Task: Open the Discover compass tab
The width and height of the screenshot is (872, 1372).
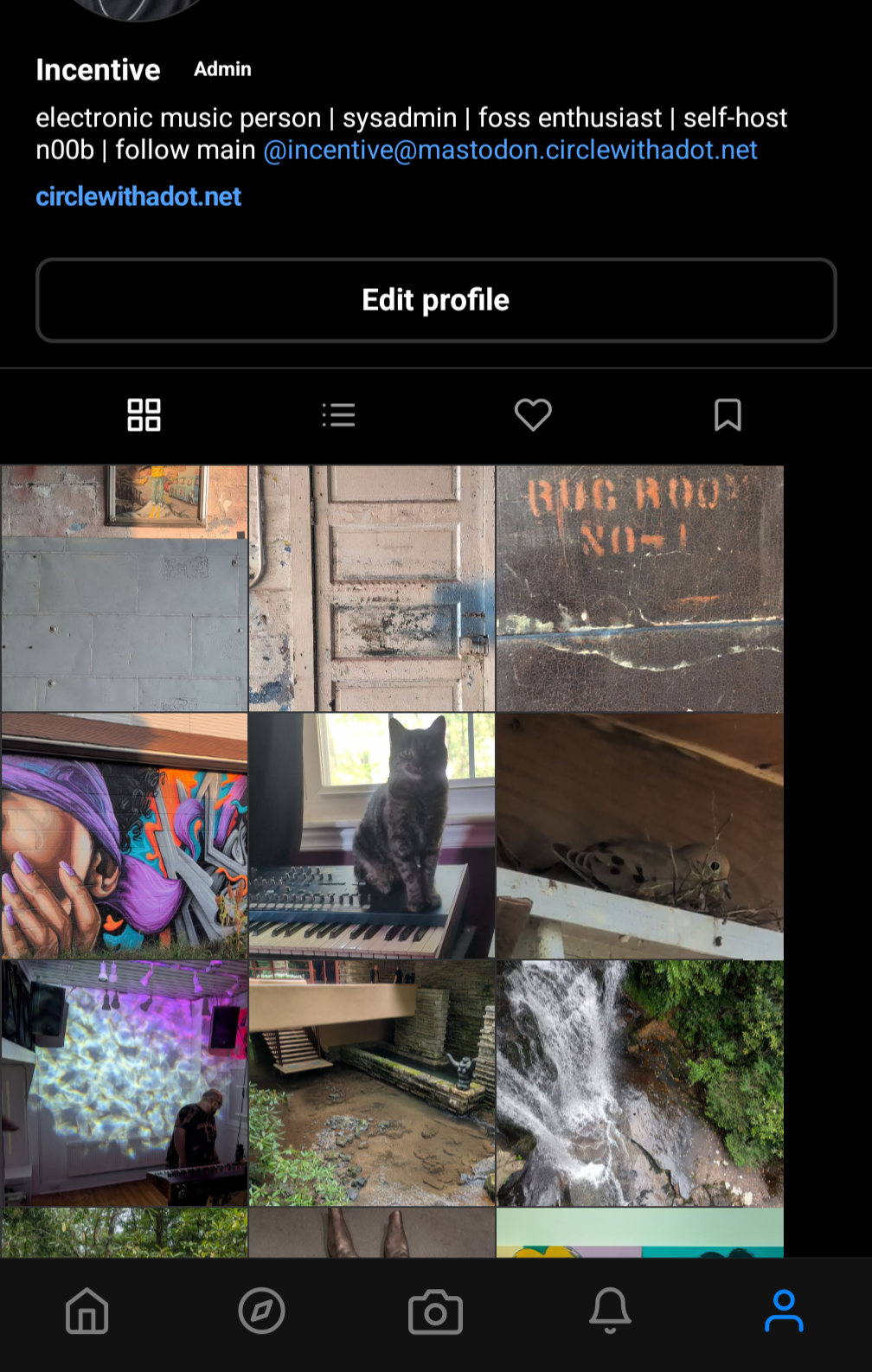Action: (x=261, y=1311)
